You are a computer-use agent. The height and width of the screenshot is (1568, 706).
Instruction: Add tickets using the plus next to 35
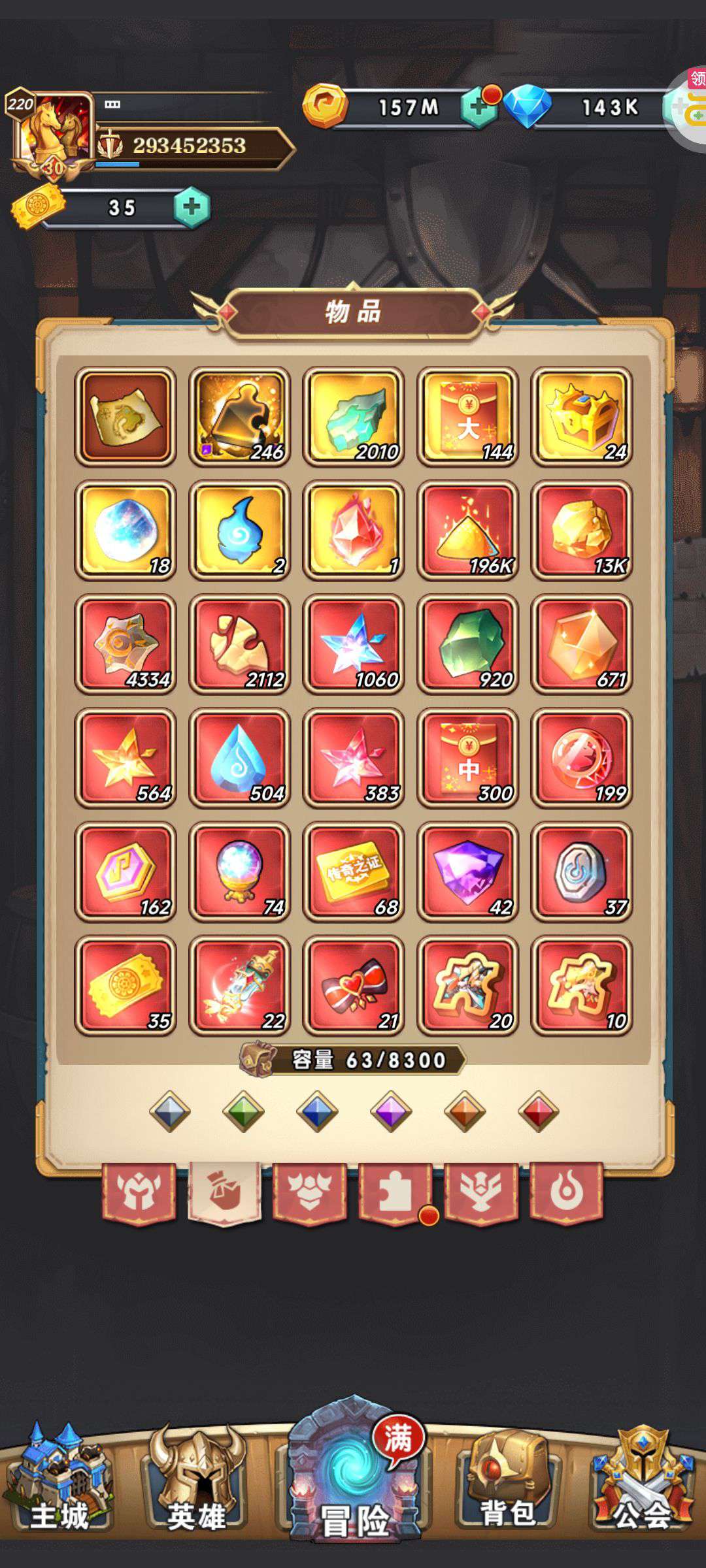pos(192,207)
